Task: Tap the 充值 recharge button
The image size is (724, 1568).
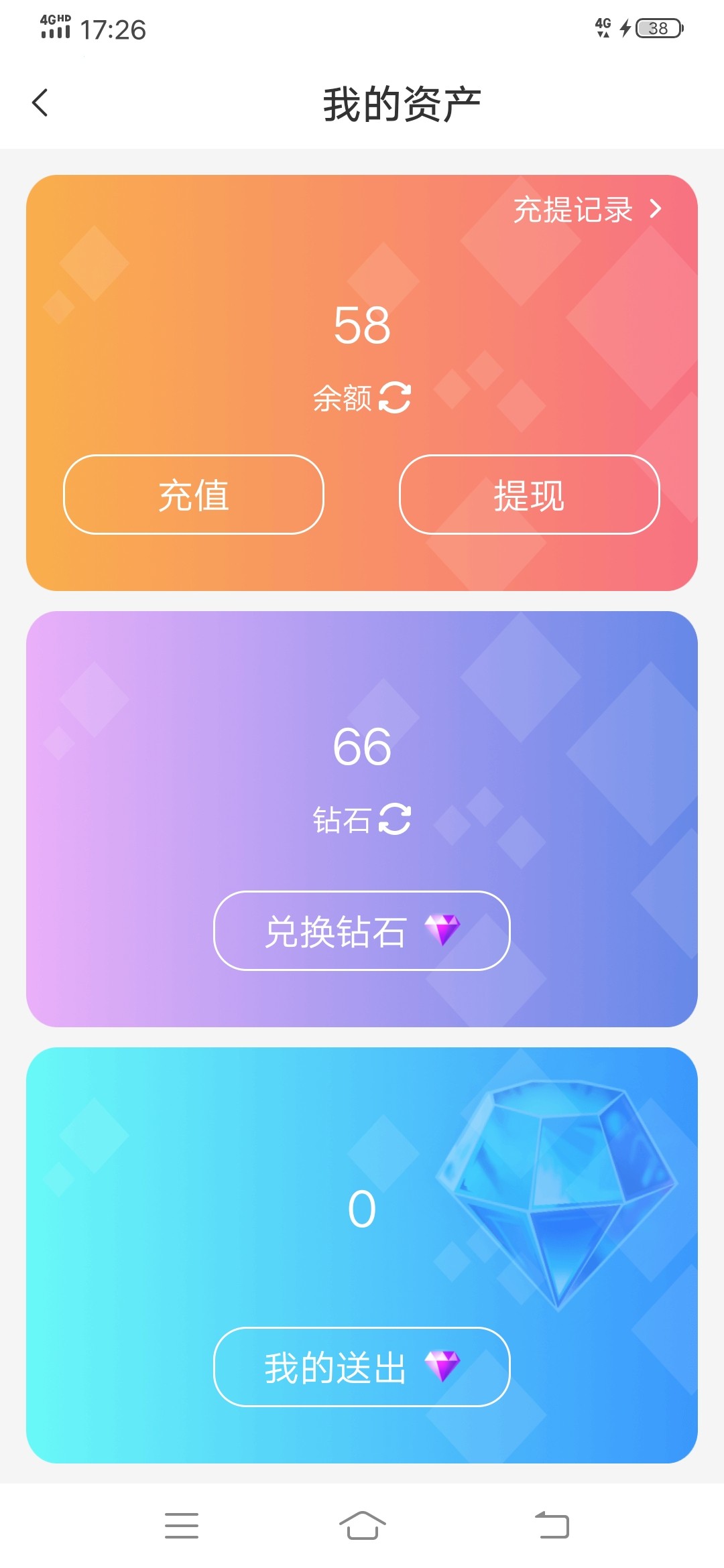Action: tap(194, 495)
